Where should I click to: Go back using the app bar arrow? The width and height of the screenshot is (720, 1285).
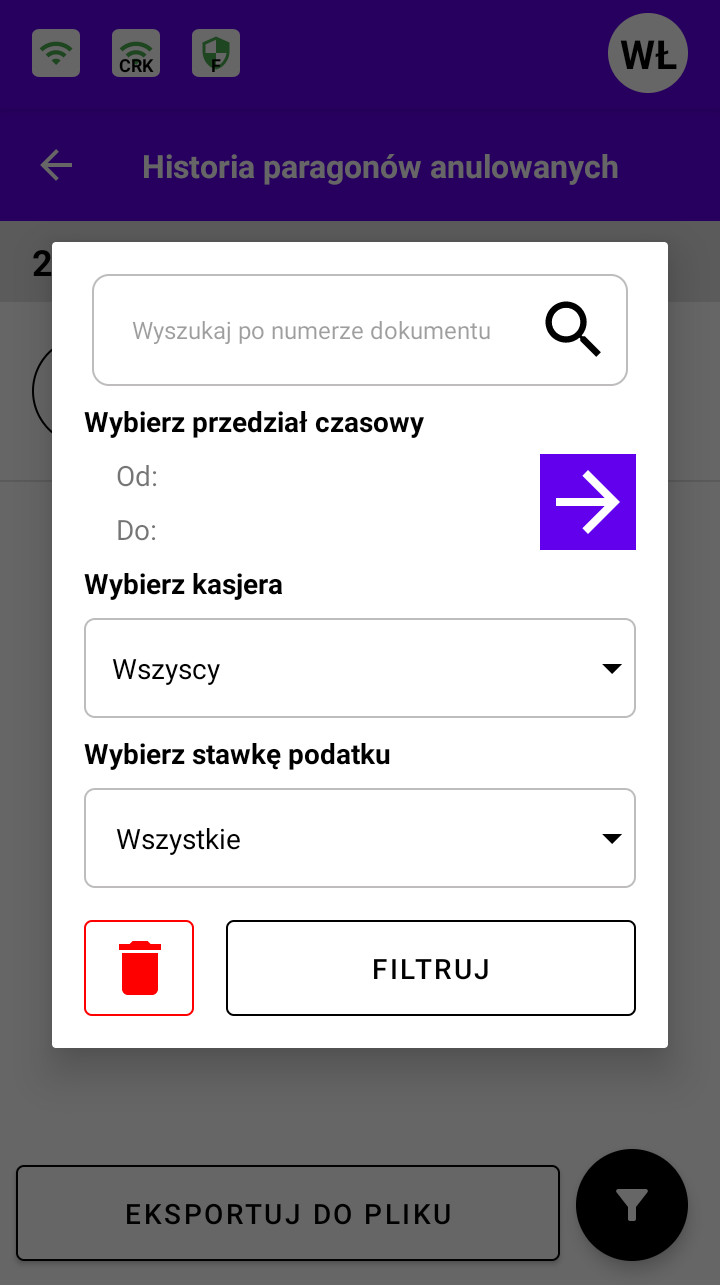pos(57,166)
